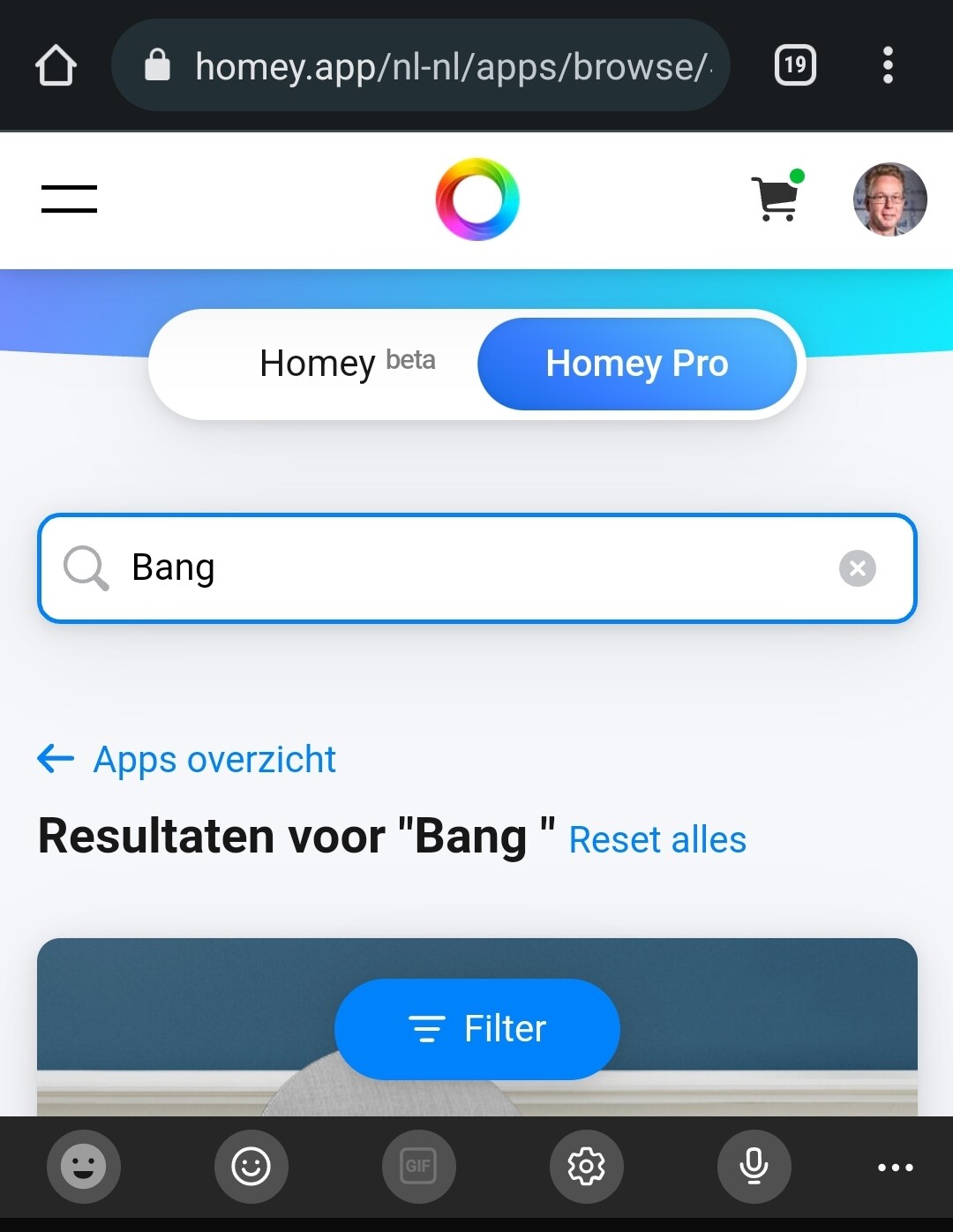
Task: Open the tab switcher showing 19 tabs
Action: [x=795, y=65]
